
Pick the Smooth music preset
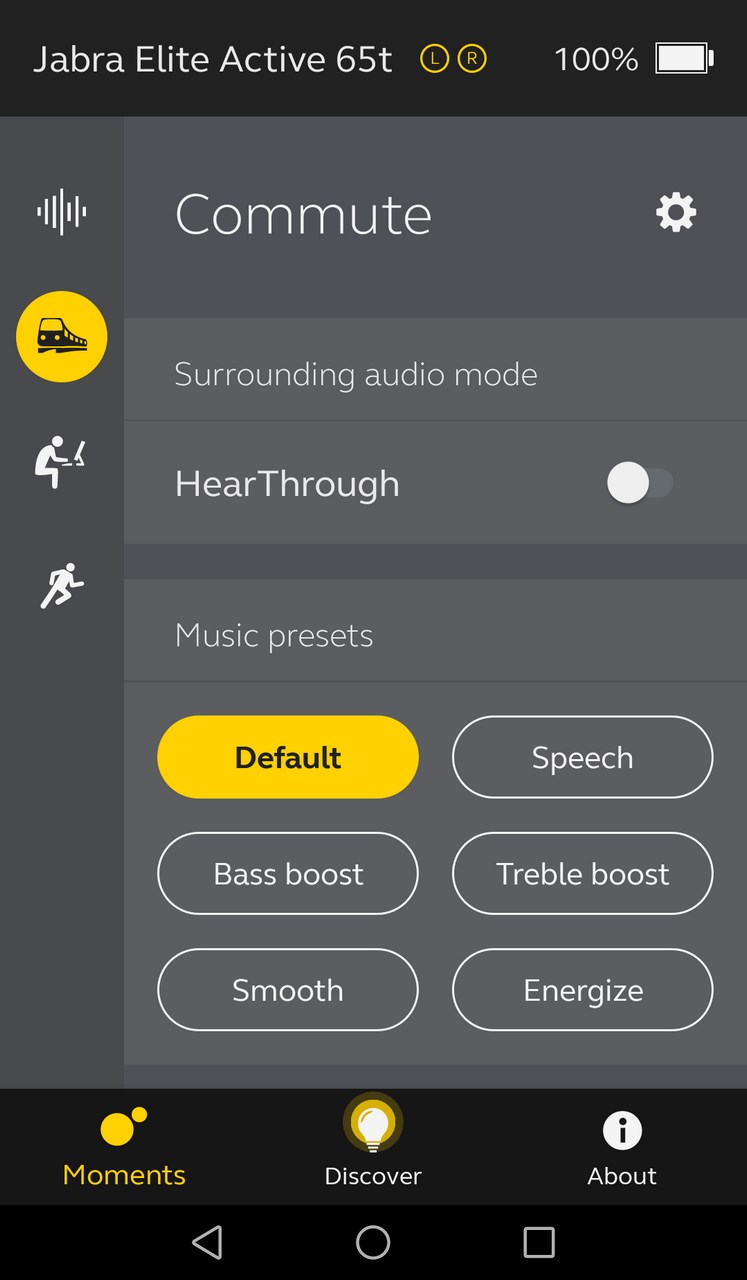[288, 989]
